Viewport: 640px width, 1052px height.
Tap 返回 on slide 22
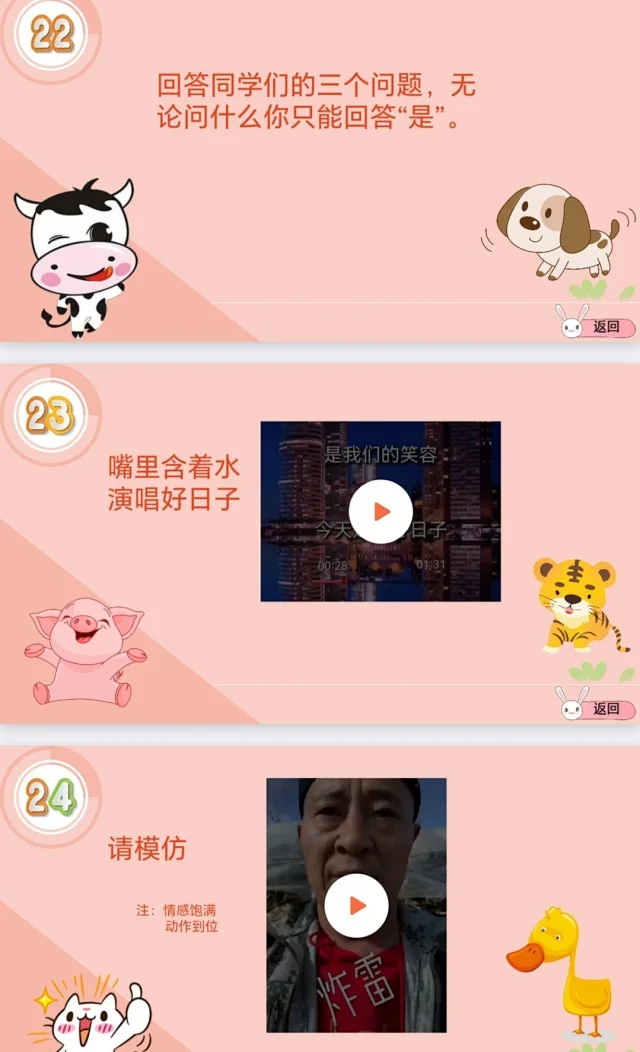(606, 326)
